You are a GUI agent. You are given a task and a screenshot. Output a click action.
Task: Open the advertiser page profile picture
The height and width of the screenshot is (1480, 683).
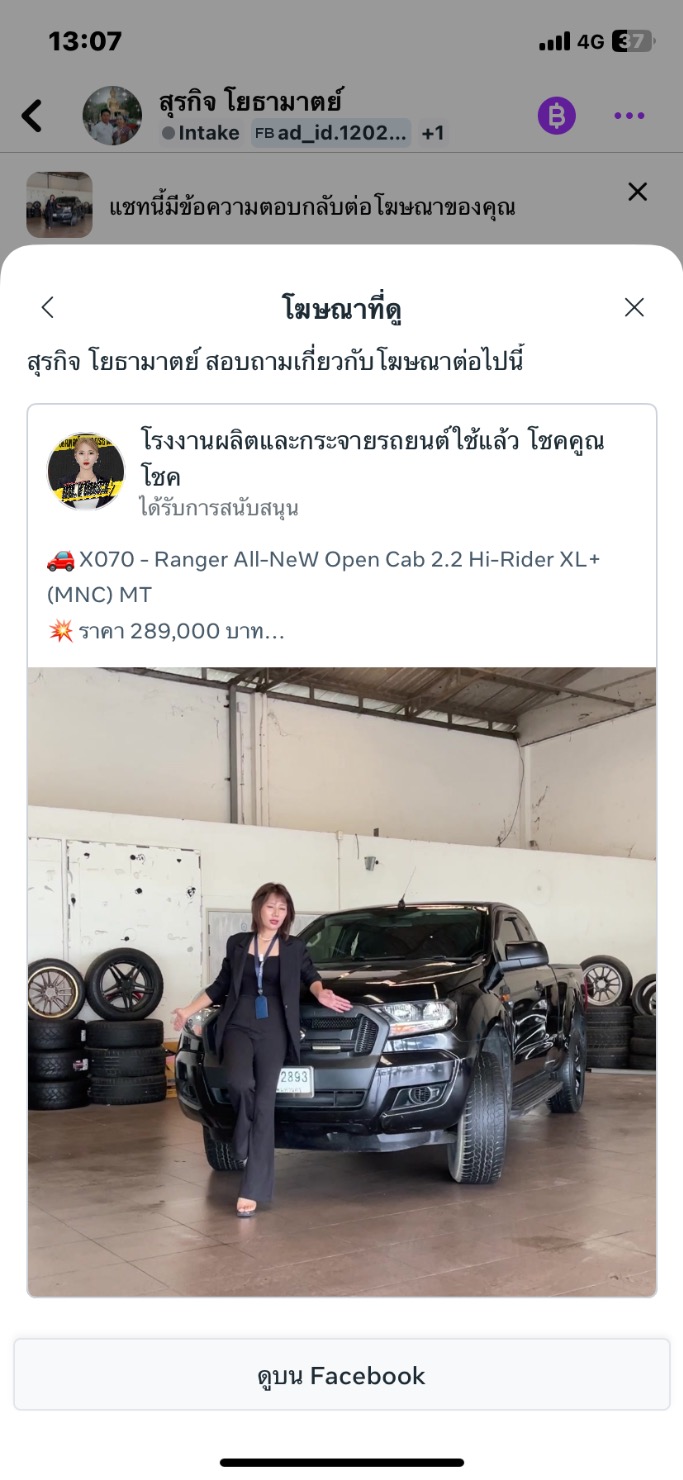click(x=86, y=471)
